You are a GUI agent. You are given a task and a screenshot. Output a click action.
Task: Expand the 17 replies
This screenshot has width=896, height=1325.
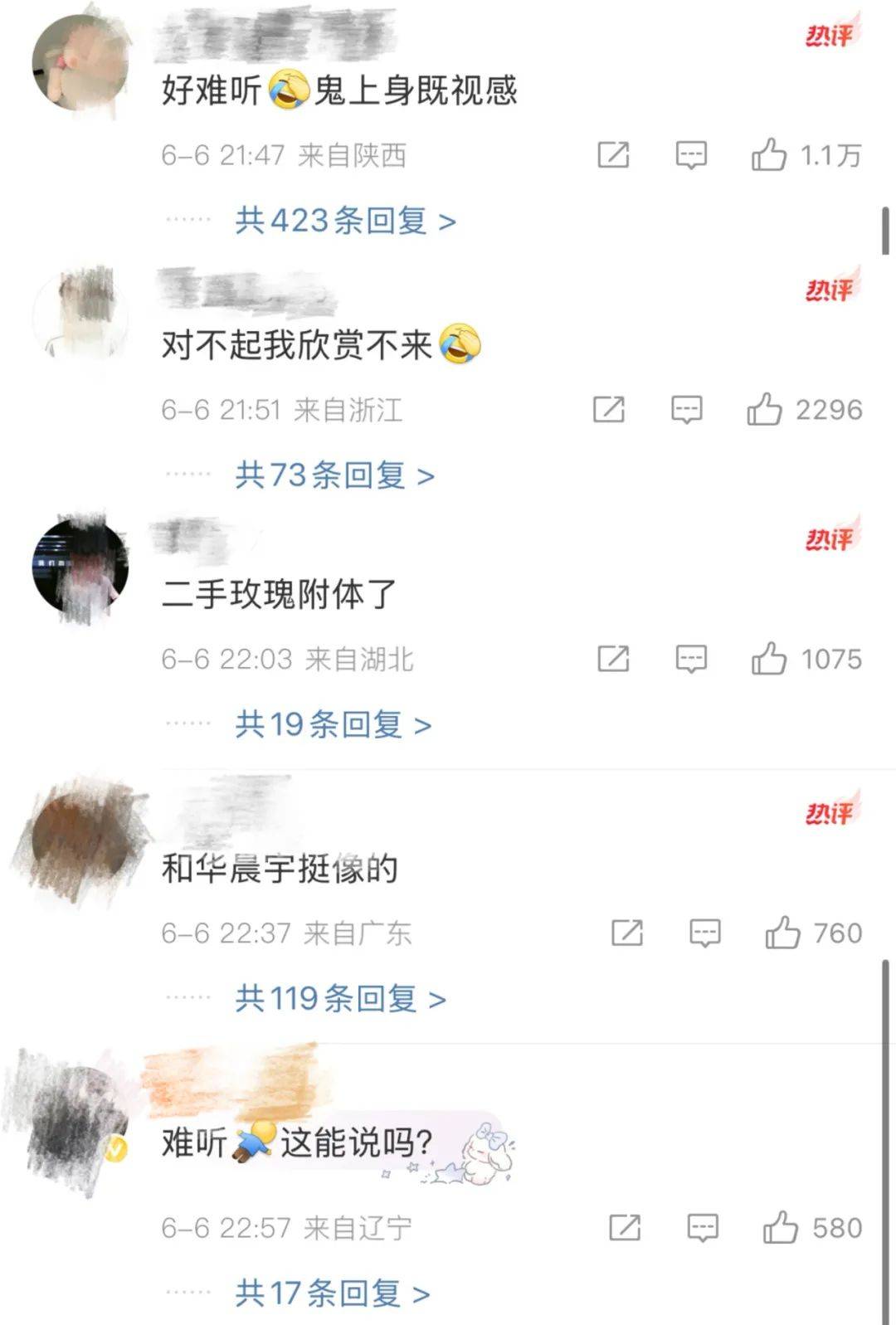[332, 1293]
